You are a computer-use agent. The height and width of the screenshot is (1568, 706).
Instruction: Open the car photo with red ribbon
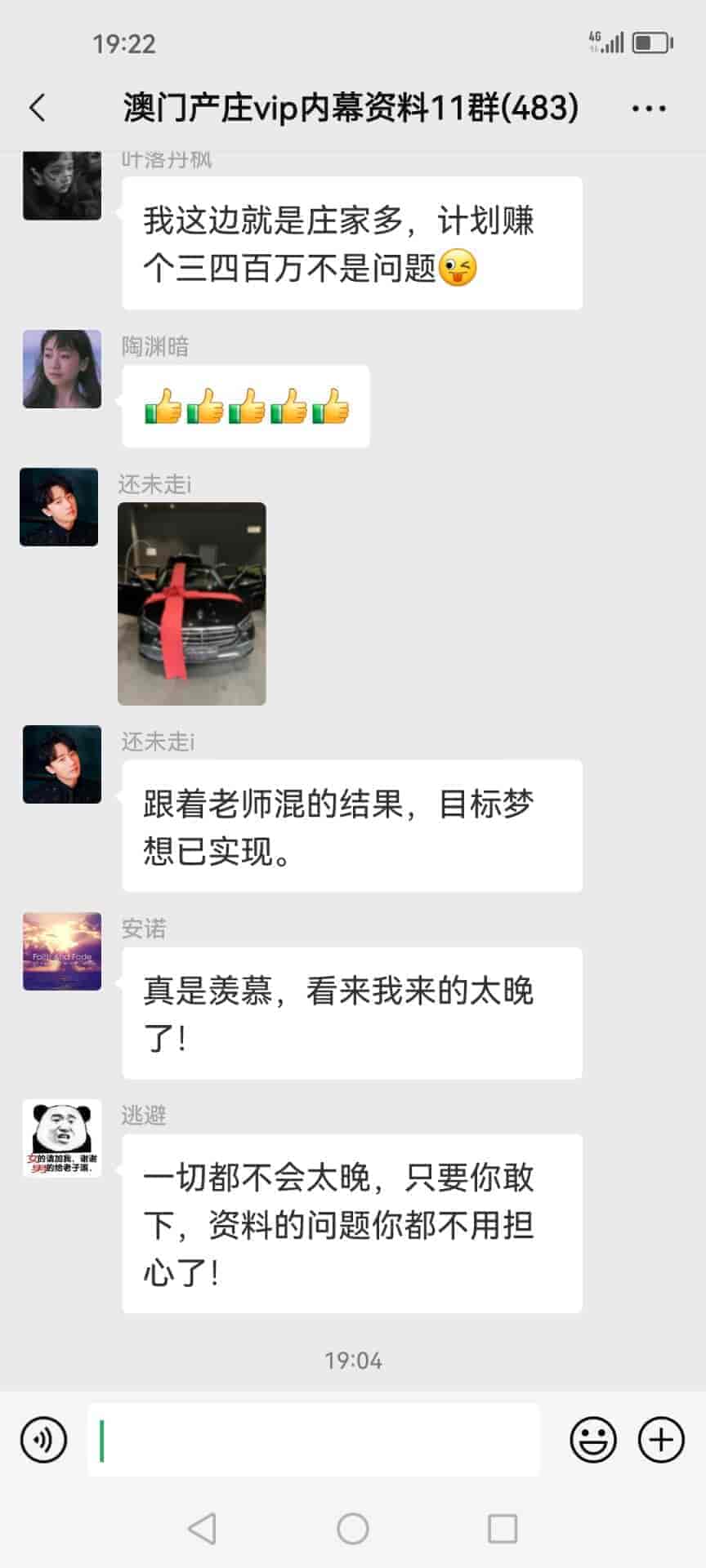[x=192, y=604]
